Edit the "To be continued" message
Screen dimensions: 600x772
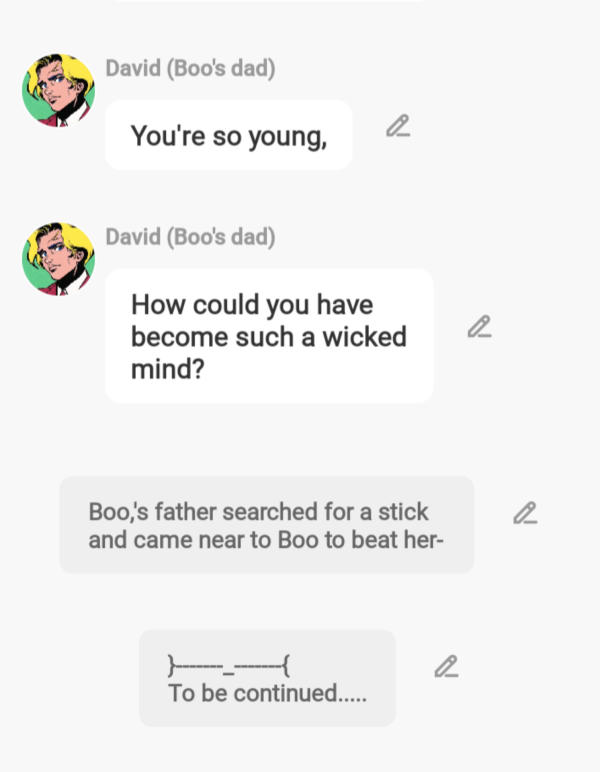(446, 667)
